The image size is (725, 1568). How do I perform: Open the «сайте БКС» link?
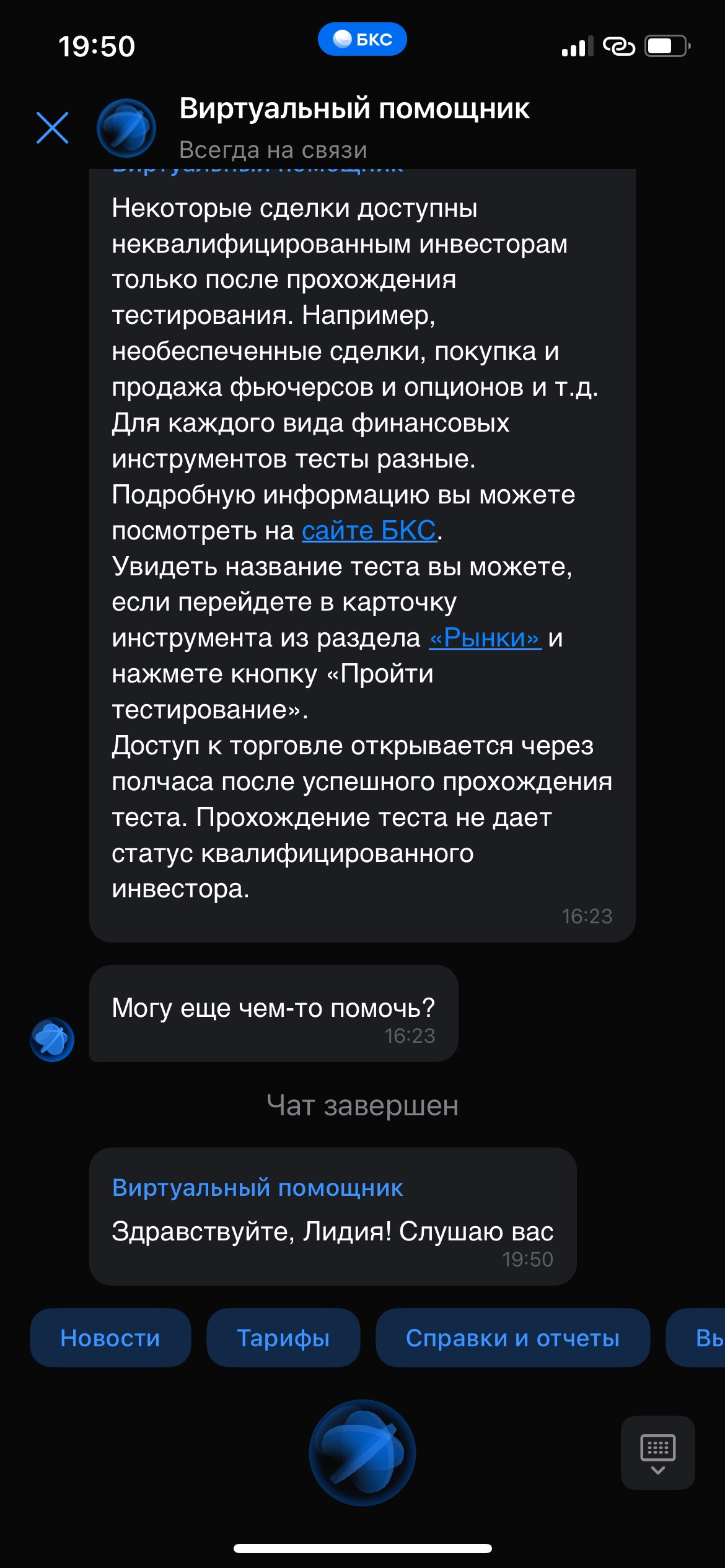pos(369,531)
